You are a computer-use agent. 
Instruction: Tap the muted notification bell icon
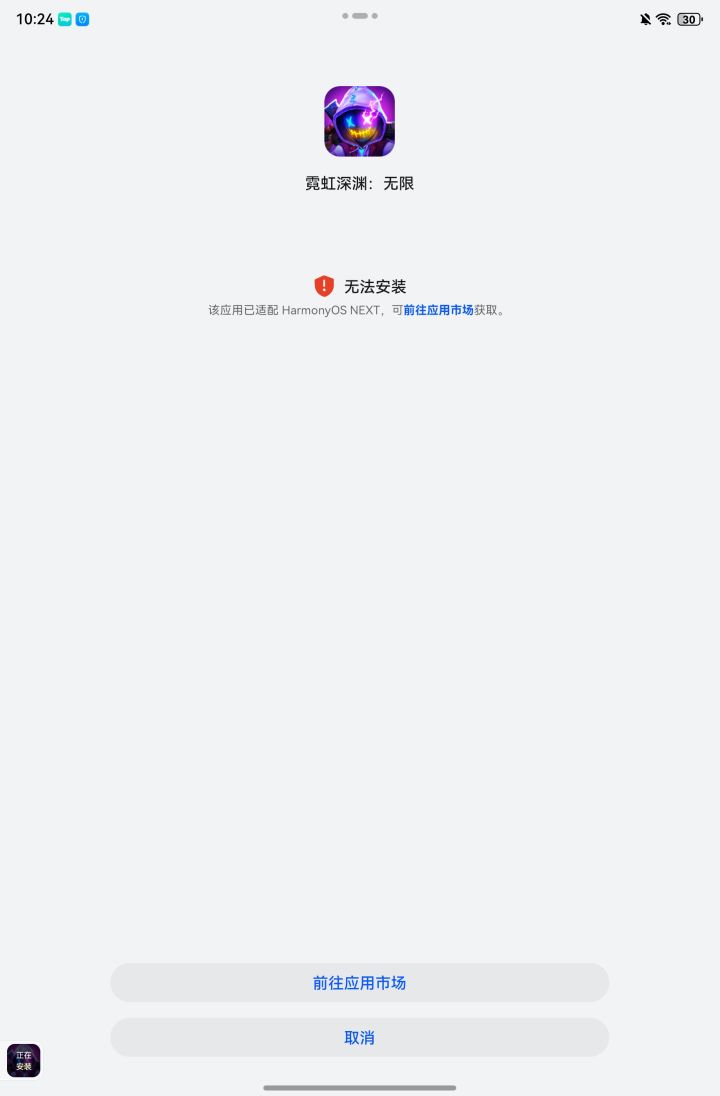[x=644, y=18]
